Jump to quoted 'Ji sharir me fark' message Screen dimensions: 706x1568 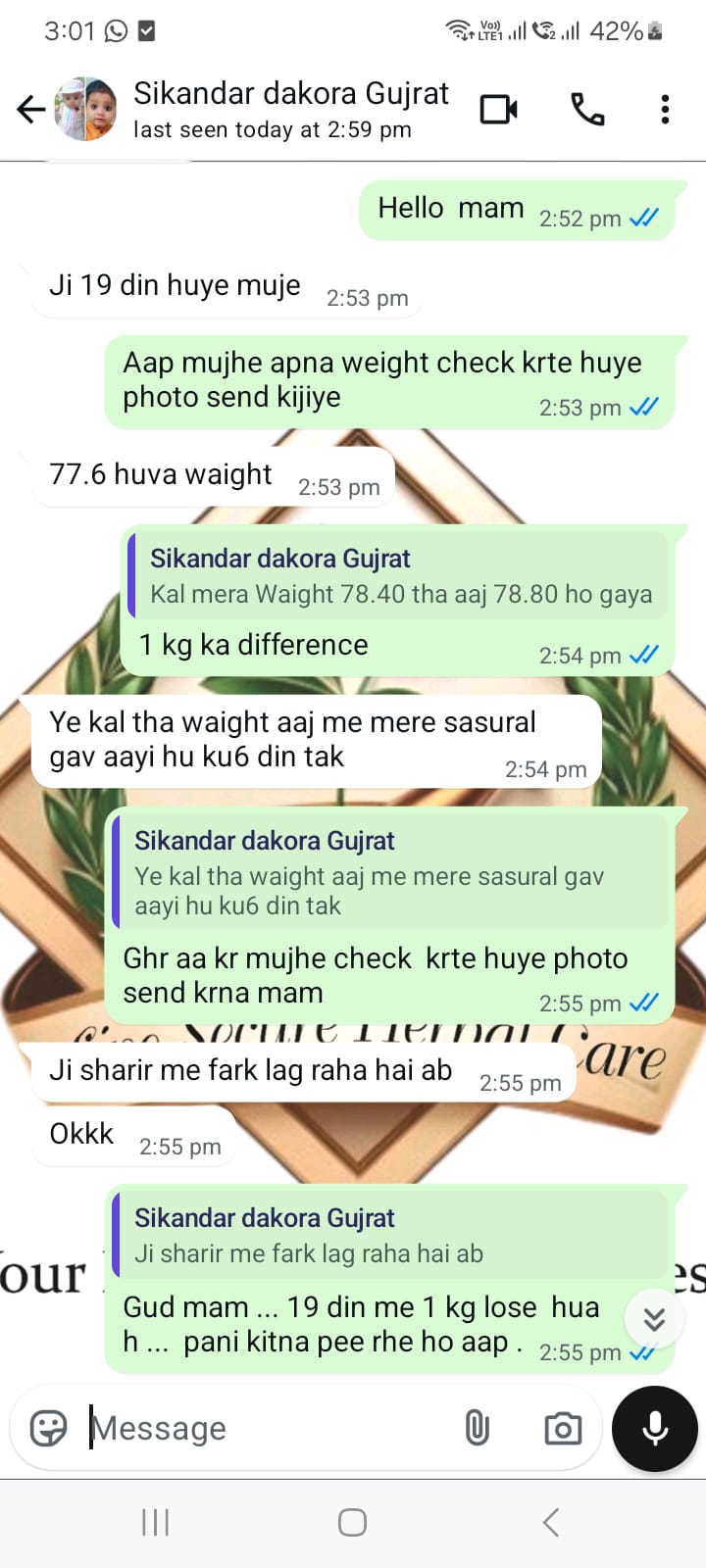tap(390, 1235)
